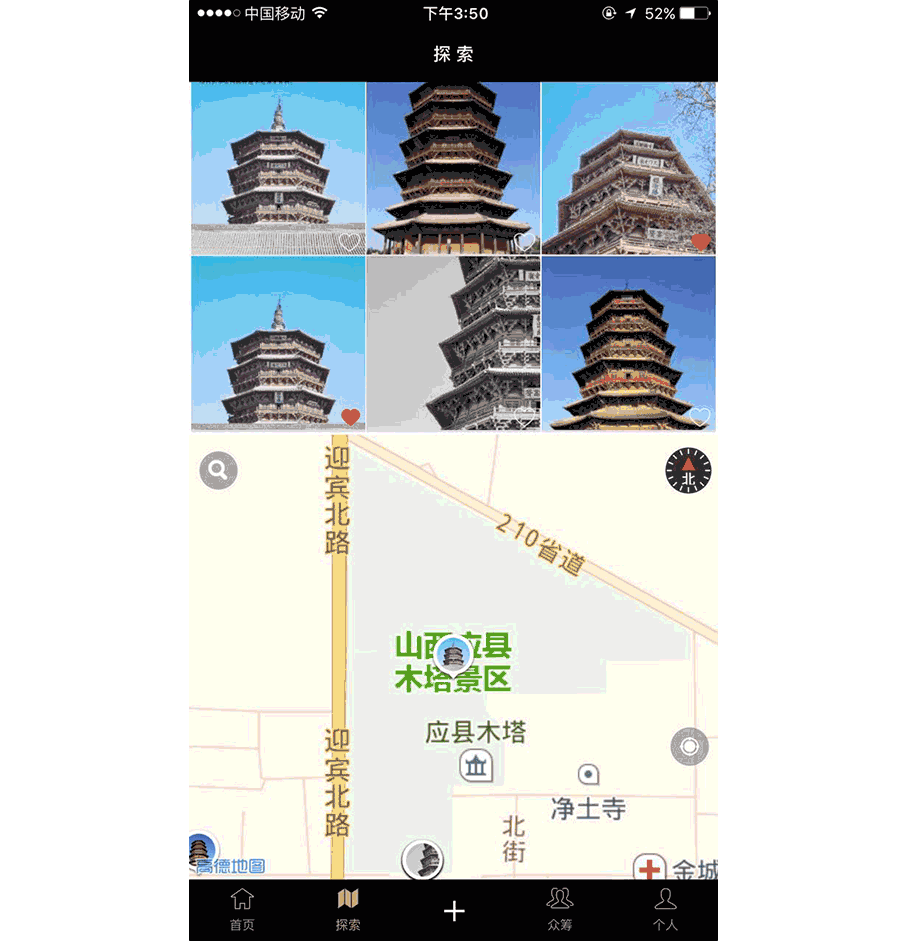Open the map search magnifier
907x941 pixels.
point(217,470)
